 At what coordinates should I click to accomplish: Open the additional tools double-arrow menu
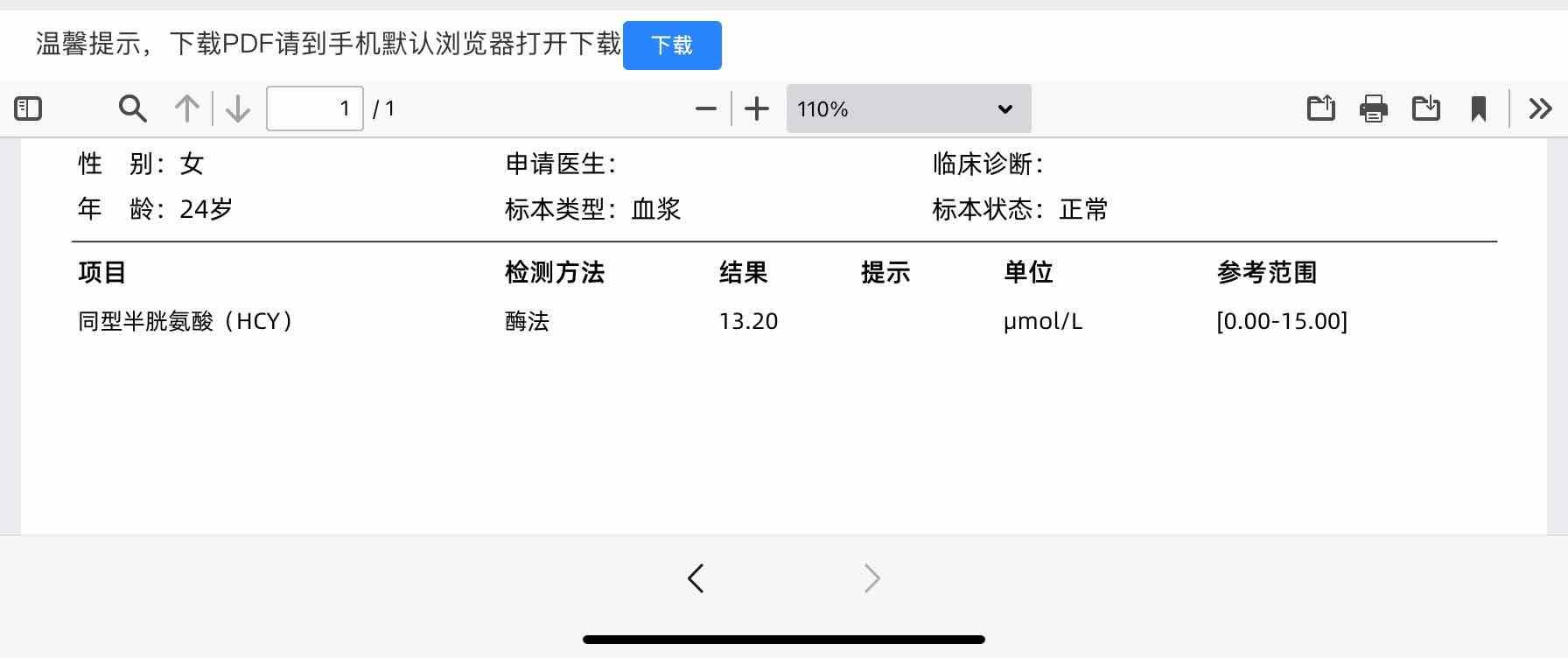click(x=1540, y=108)
